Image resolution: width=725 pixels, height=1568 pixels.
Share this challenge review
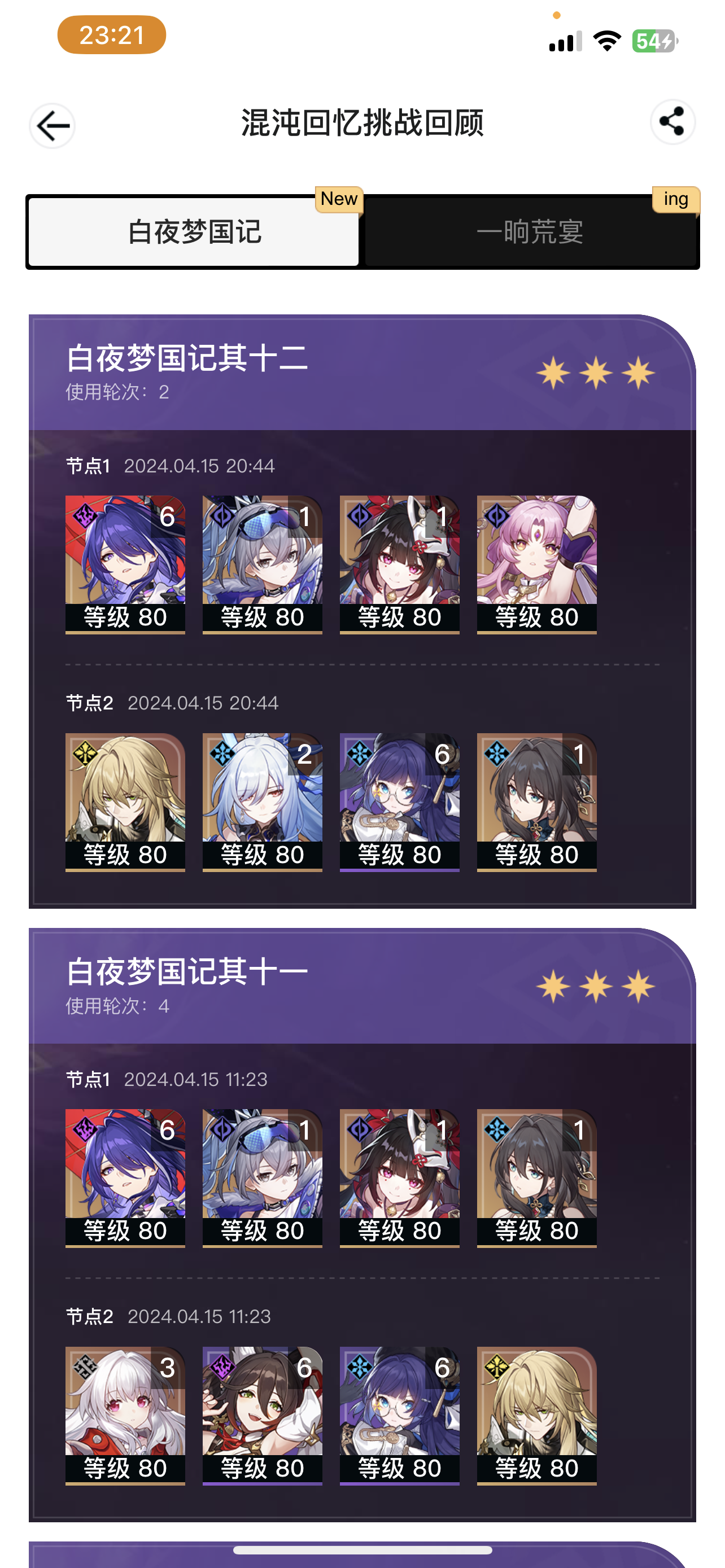[672, 122]
